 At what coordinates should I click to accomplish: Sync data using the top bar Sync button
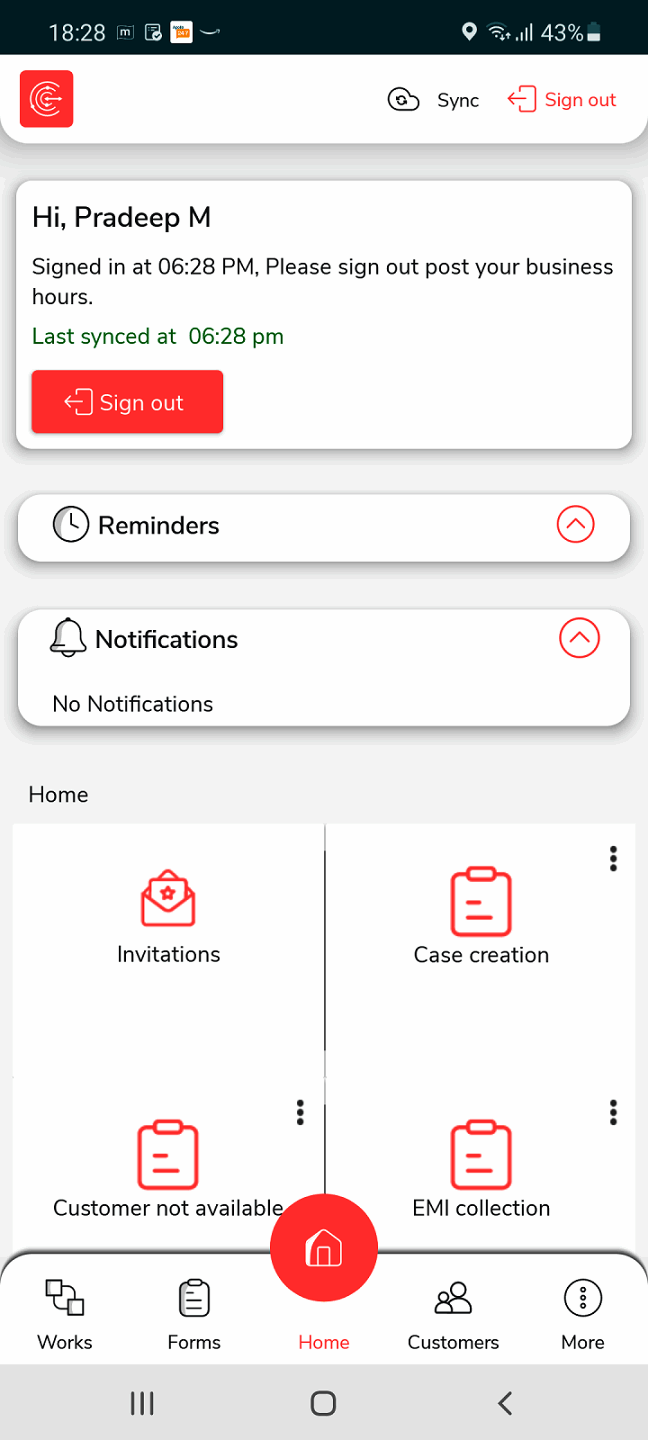pos(434,100)
